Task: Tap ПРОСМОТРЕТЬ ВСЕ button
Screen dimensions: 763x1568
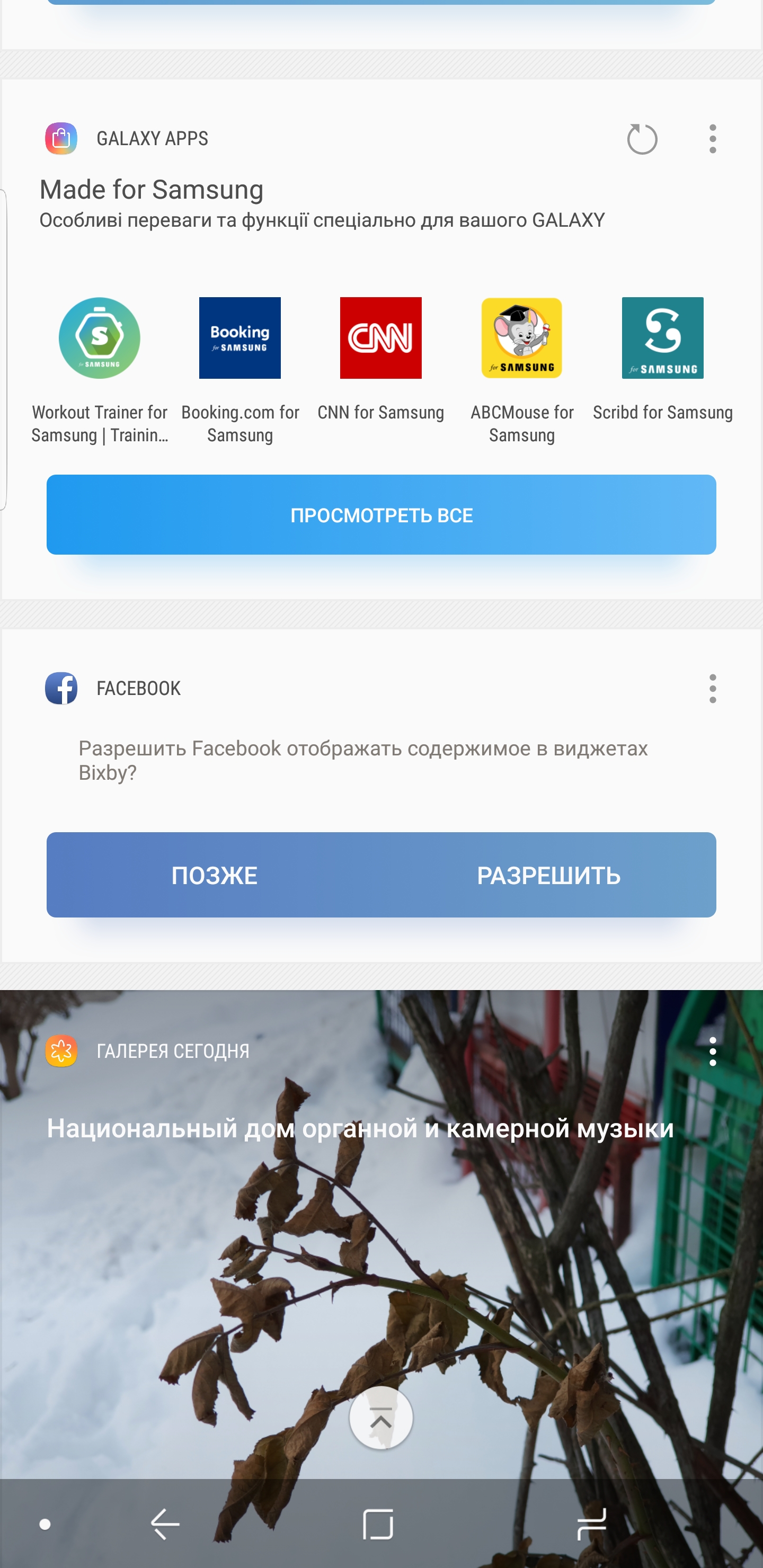Action: tap(381, 515)
